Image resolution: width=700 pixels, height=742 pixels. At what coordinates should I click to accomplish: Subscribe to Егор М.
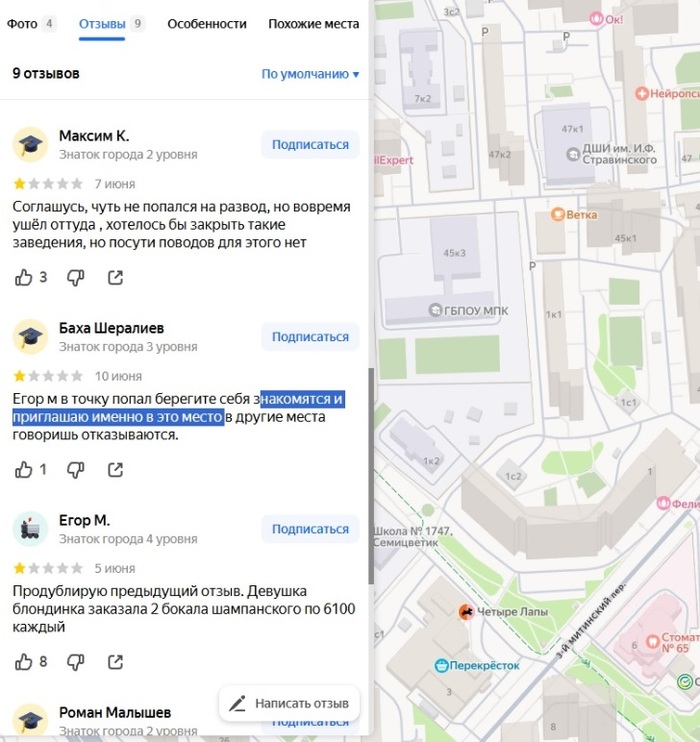coord(310,529)
